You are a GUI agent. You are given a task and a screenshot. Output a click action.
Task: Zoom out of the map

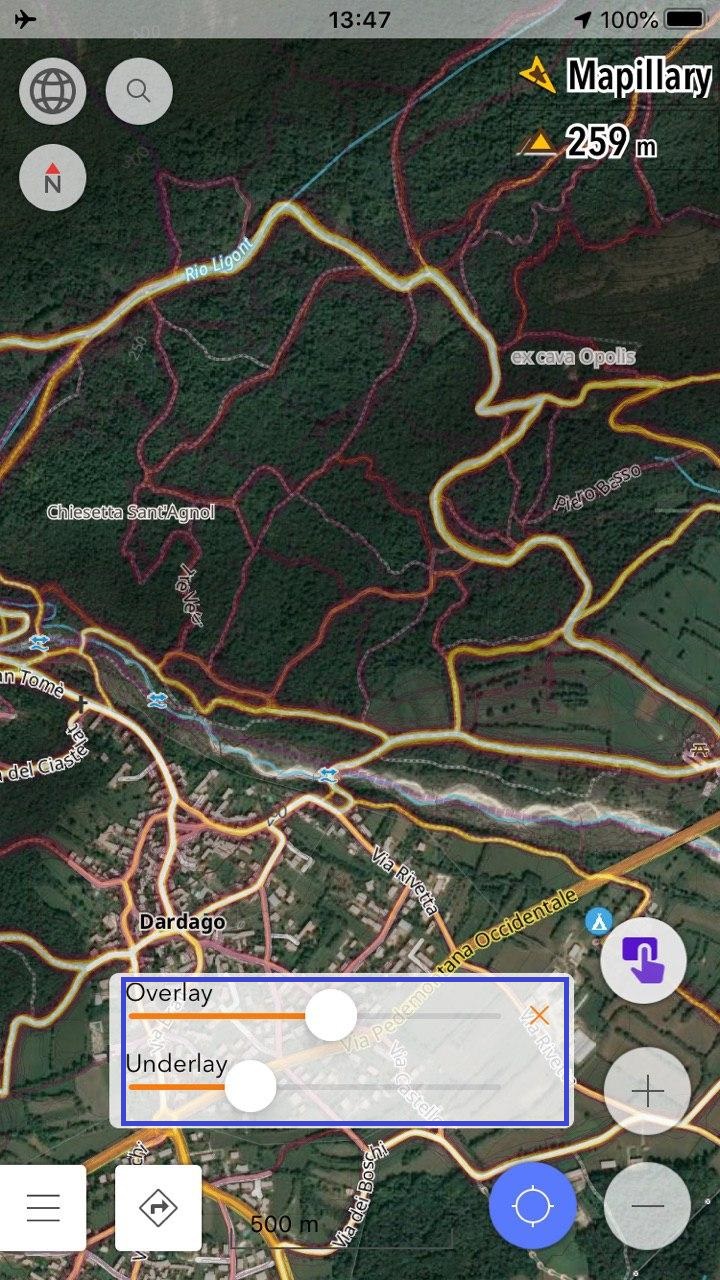pyautogui.click(x=647, y=1206)
